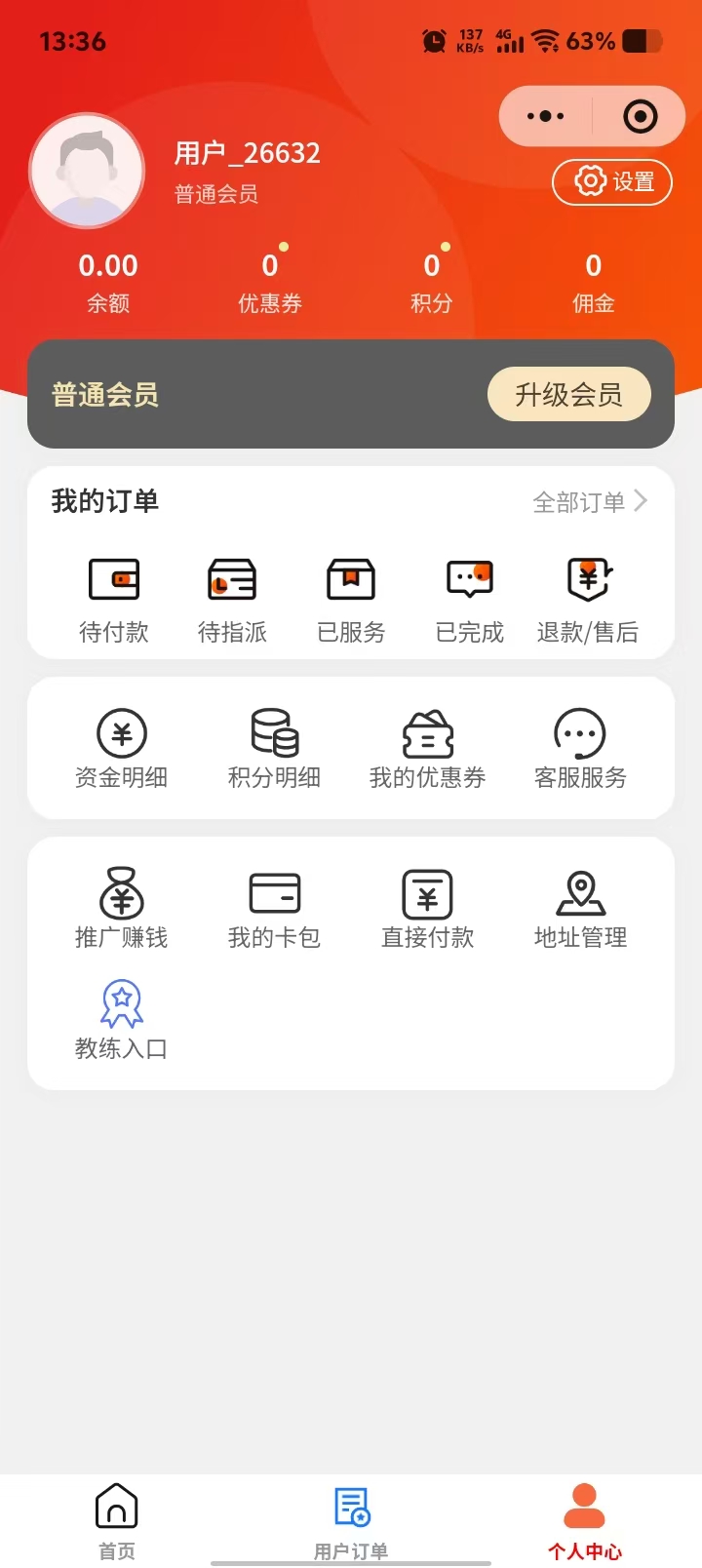Close the mini program with the circle icon
The width and height of the screenshot is (702, 1568).
point(640,117)
